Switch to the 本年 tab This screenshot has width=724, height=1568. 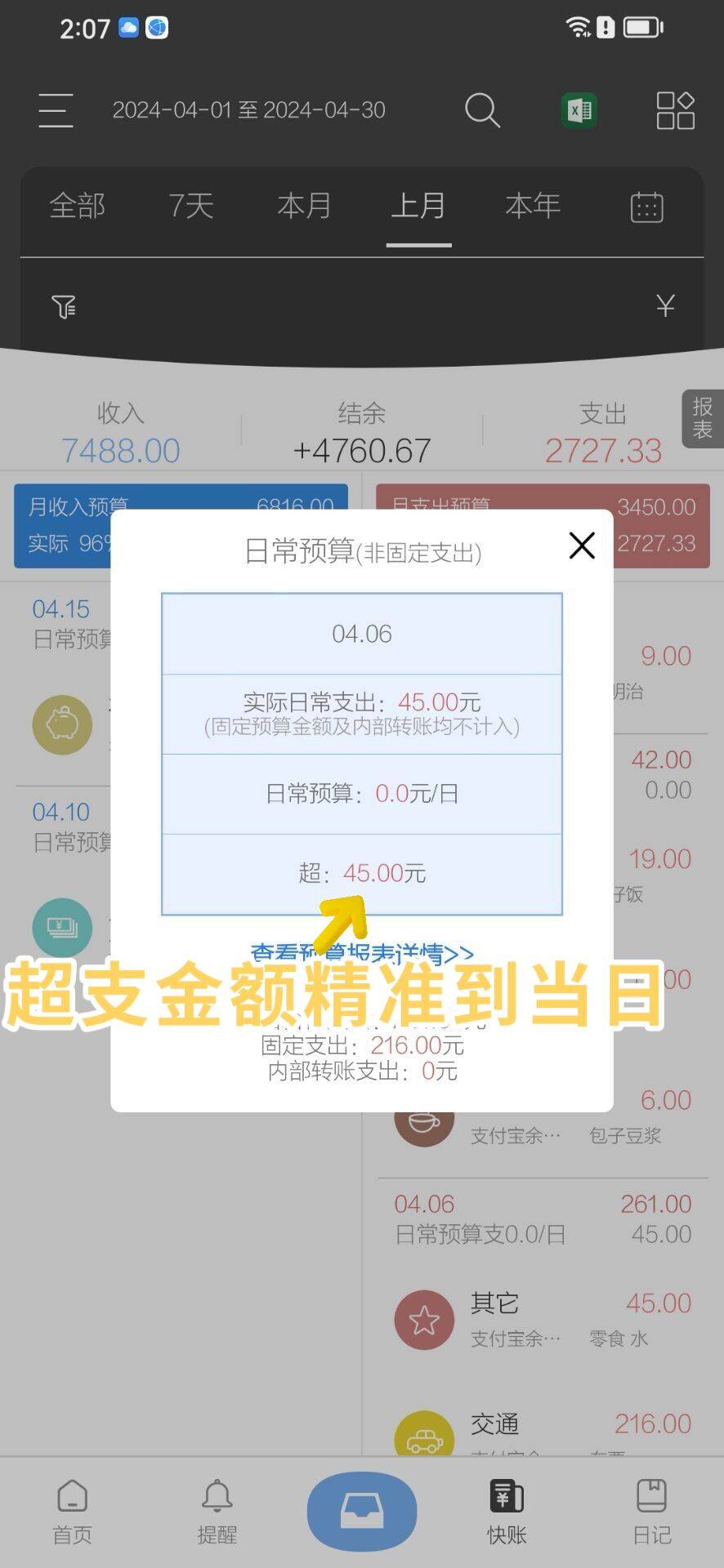(x=533, y=206)
